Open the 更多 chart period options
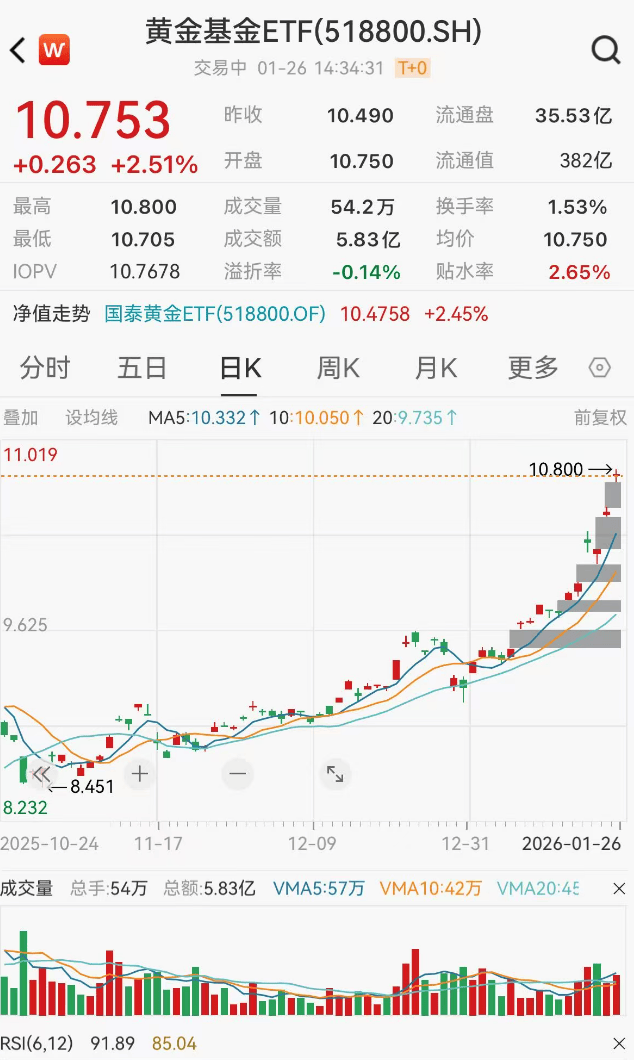The width and height of the screenshot is (634, 1060). (533, 368)
